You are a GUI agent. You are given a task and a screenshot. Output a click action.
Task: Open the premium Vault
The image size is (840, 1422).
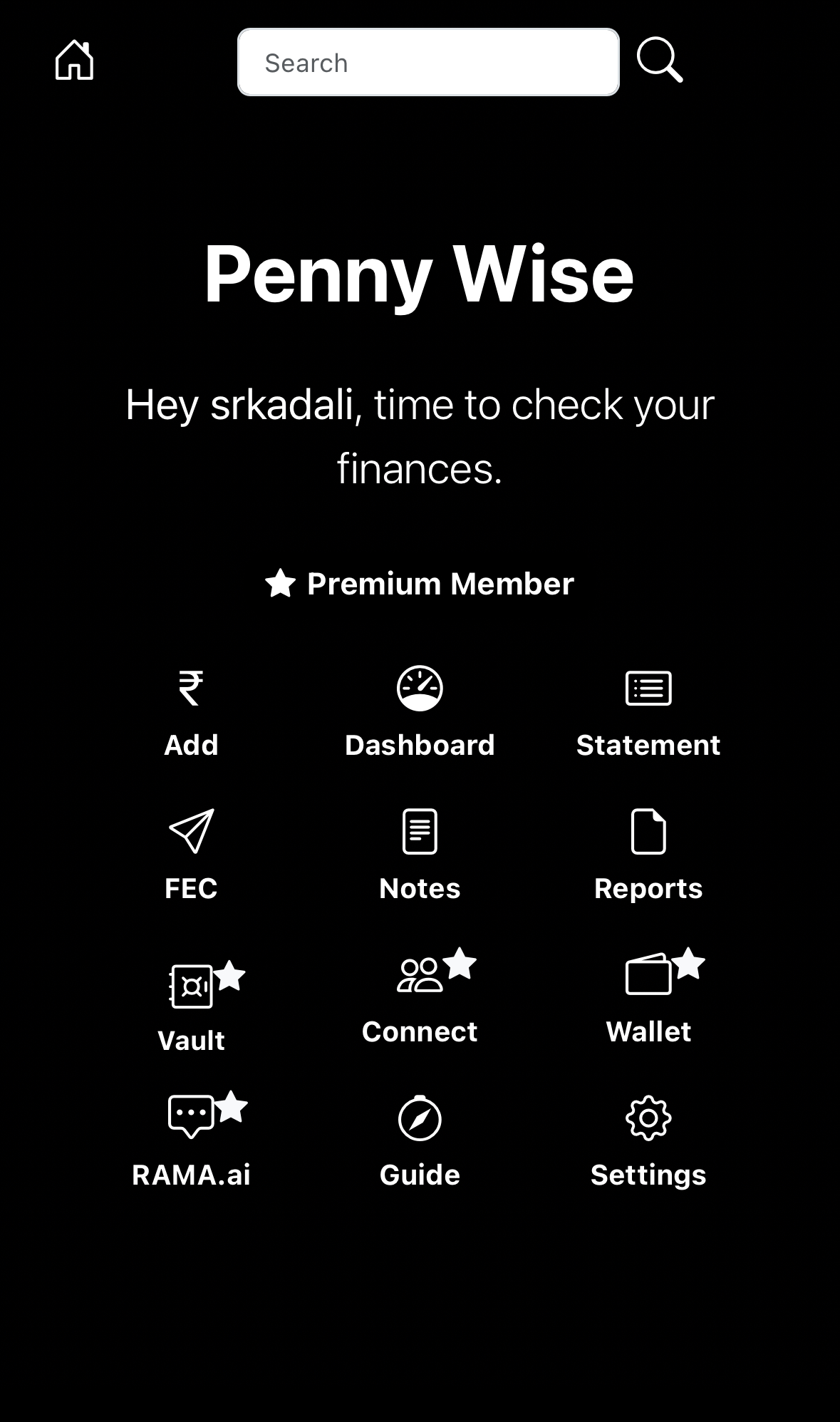pyautogui.click(x=191, y=1006)
